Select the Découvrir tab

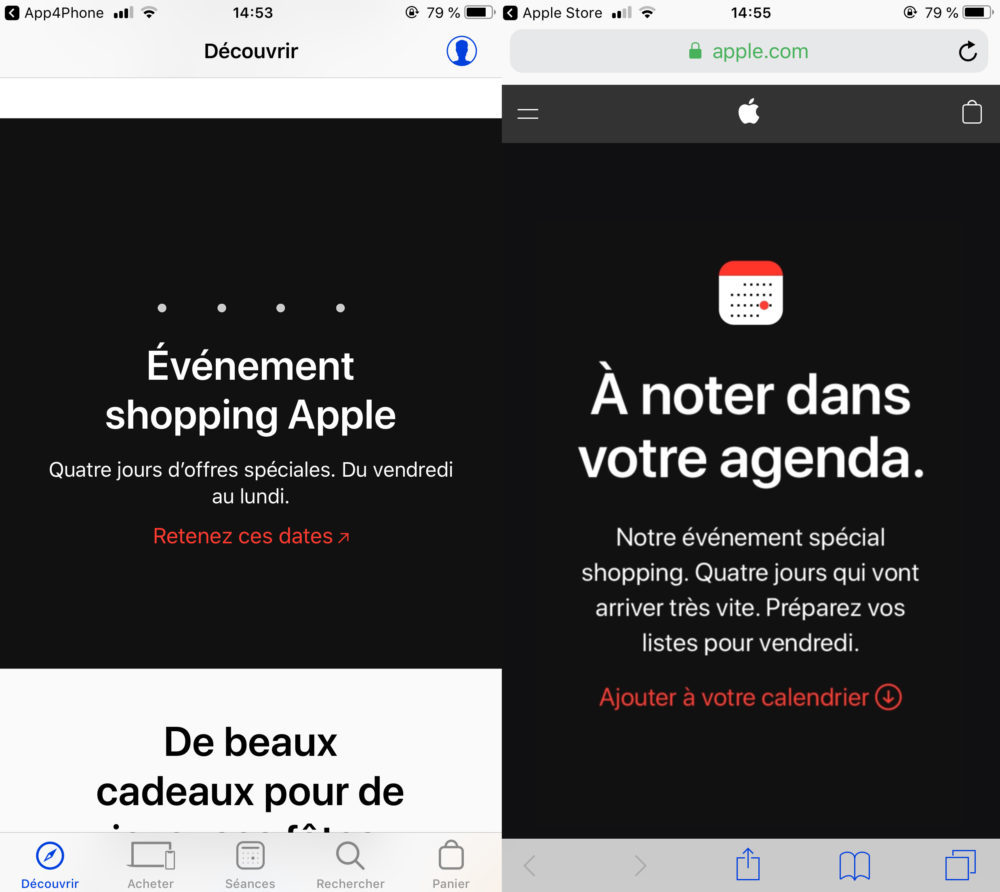tap(50, 864)
